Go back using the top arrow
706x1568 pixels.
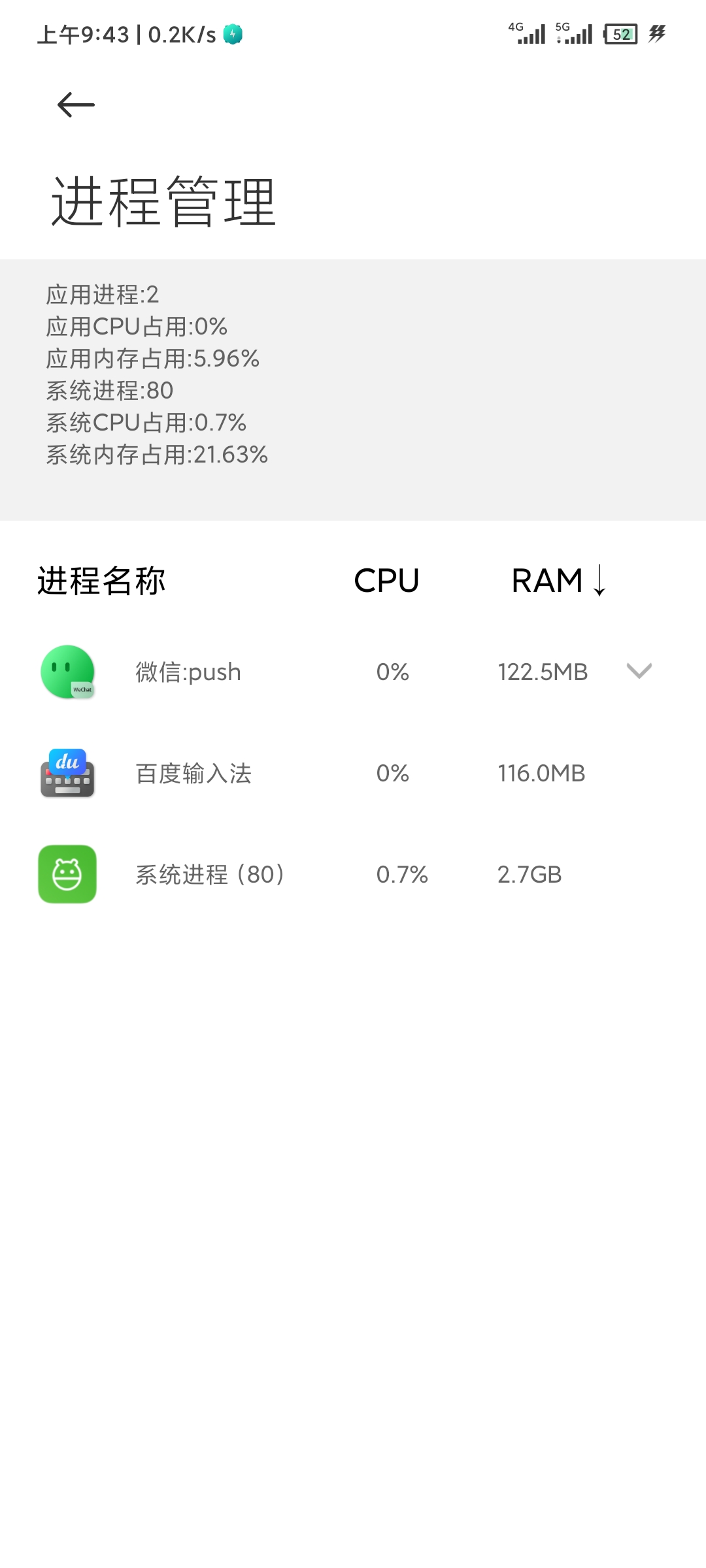point(76,105)
